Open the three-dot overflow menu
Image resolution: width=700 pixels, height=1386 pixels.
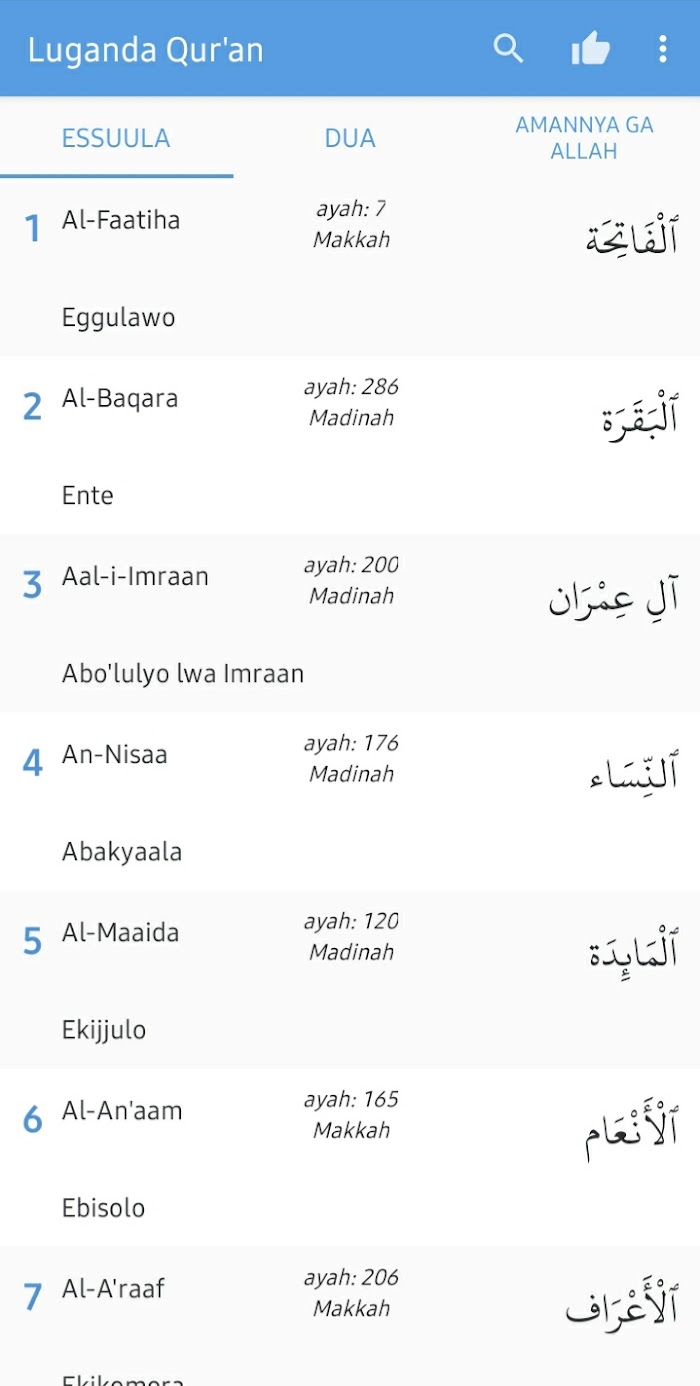click(x=662, y=48)
